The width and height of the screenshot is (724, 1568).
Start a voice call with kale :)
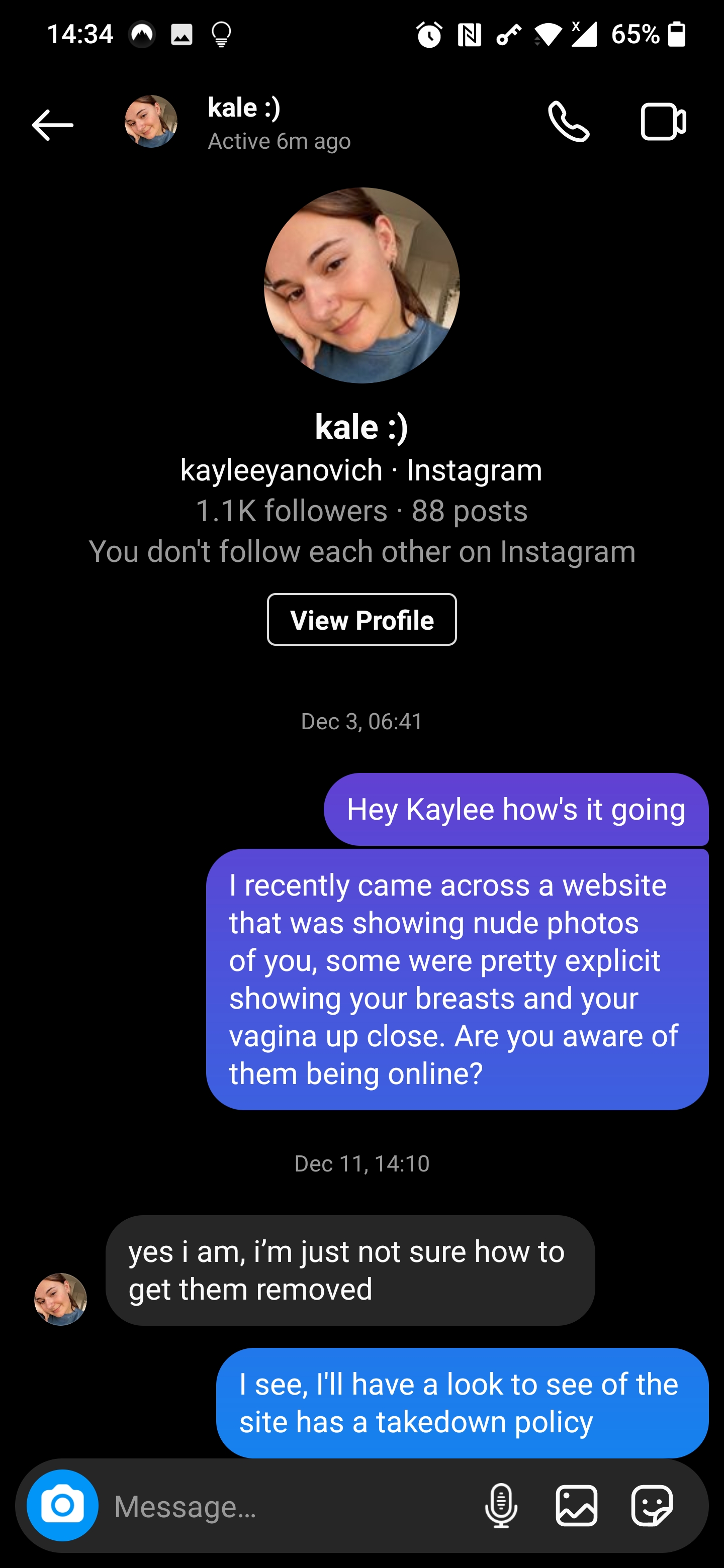pos(568,122)
